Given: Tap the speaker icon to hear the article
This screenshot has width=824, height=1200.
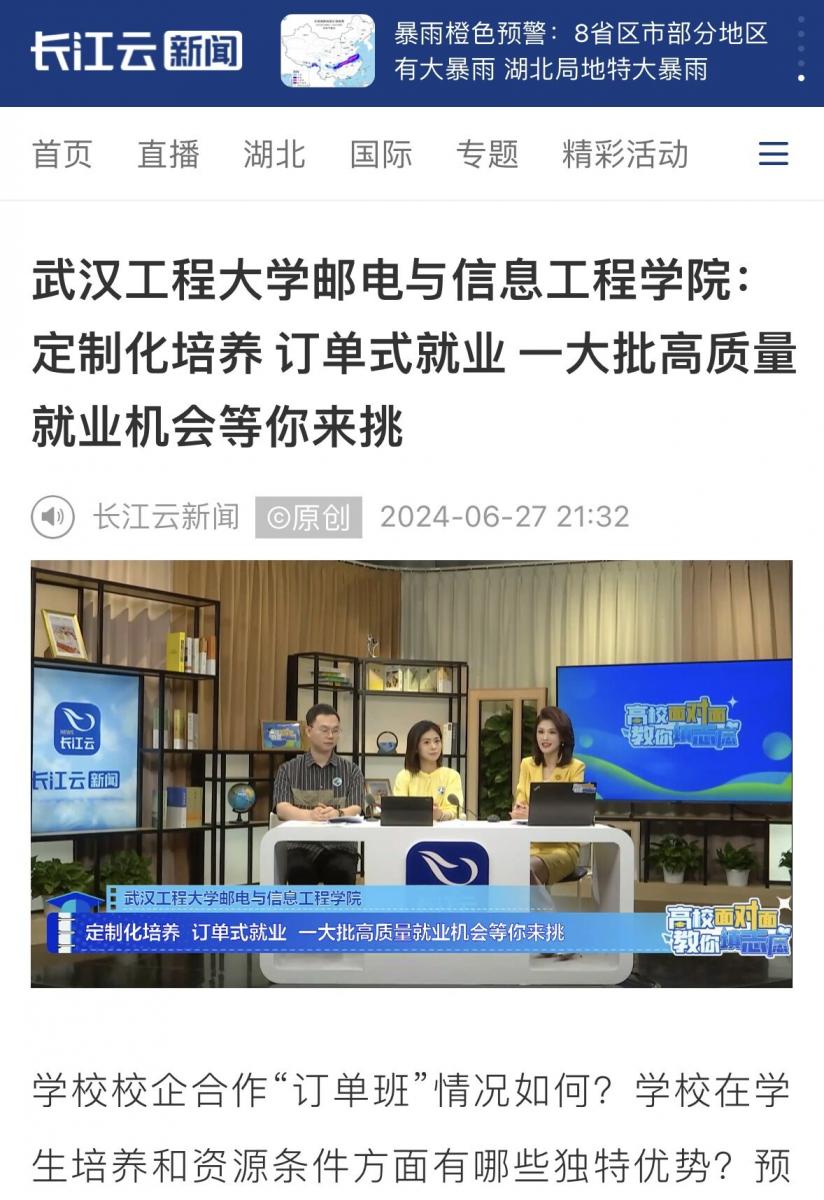Looking at the screenshot, I should click(x=53, y=517).
